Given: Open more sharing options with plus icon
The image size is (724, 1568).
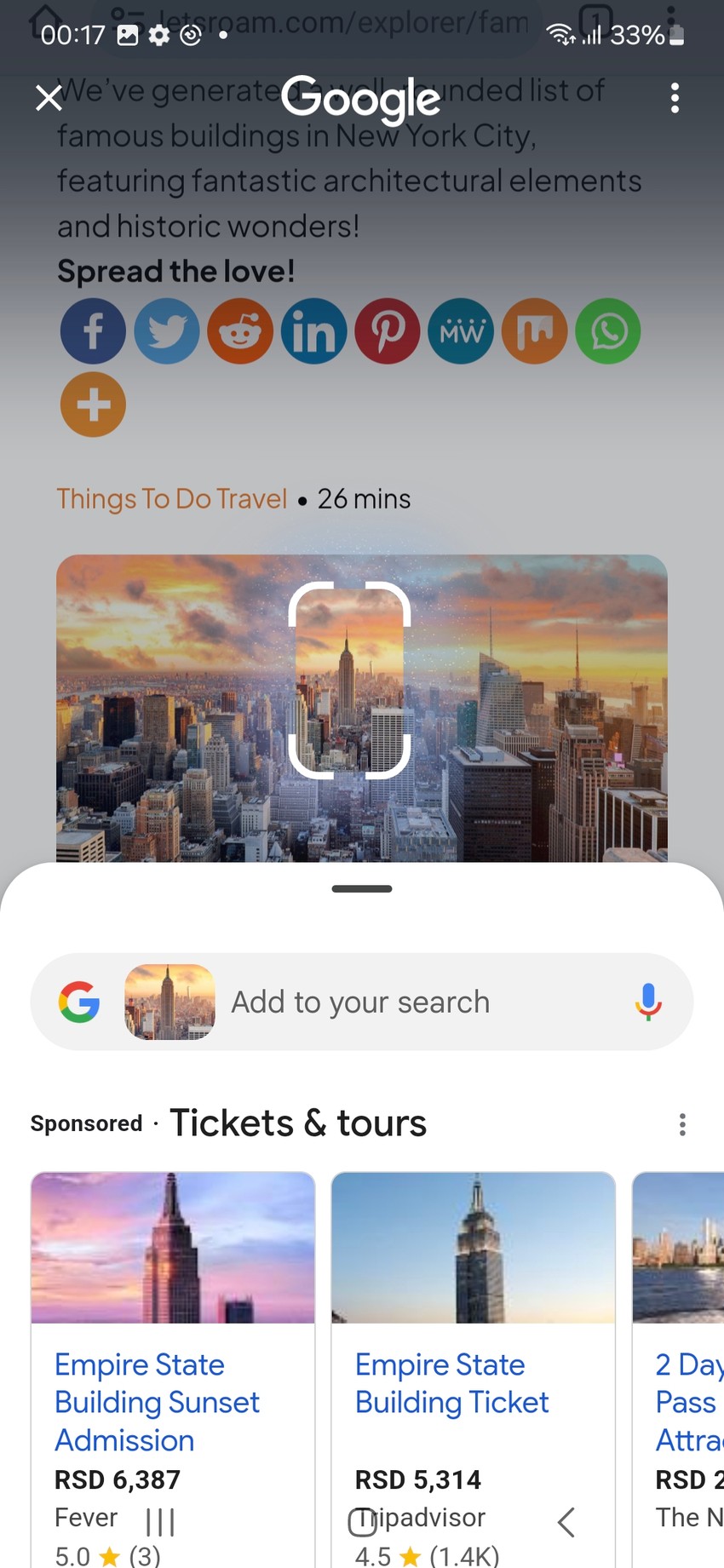Looking at the screenshot, I should (x=93, y=405).
